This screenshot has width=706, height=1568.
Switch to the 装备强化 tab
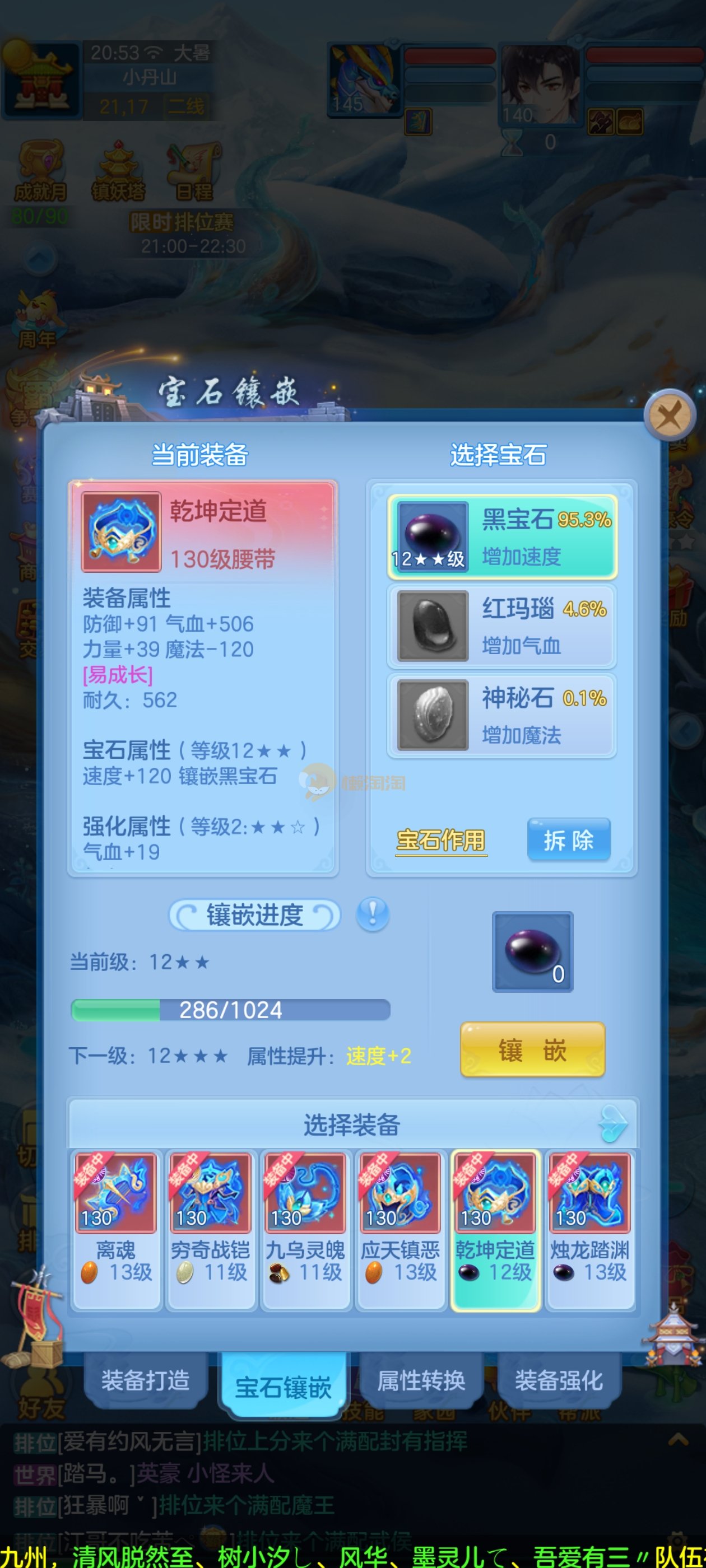tap(559, 1380)
